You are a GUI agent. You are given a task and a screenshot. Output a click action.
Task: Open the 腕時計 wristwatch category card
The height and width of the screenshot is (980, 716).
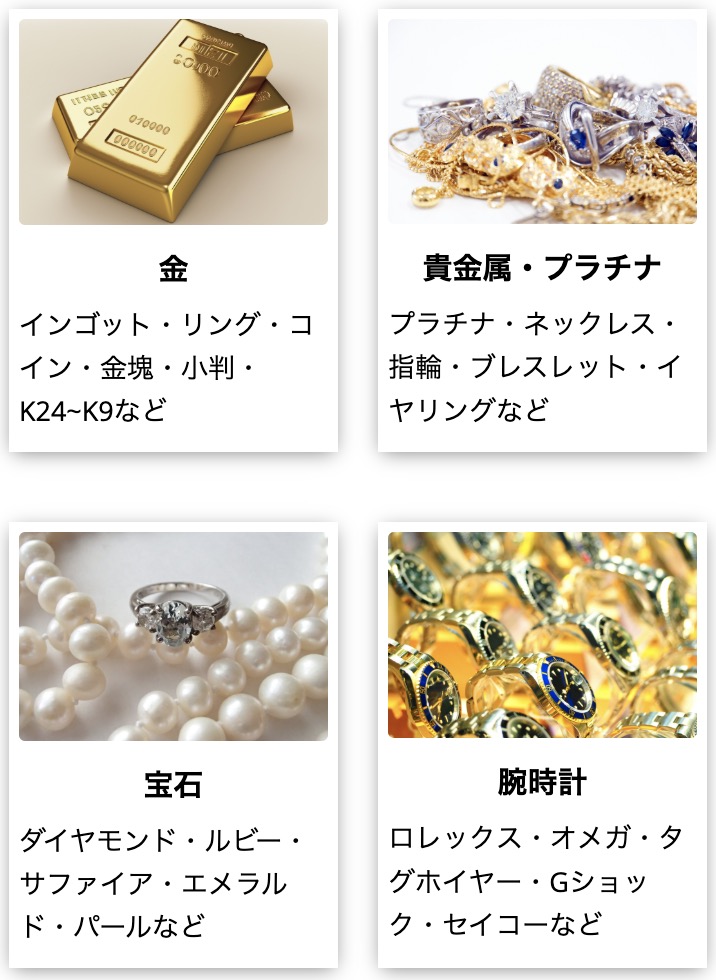click(x=542, y=745)
